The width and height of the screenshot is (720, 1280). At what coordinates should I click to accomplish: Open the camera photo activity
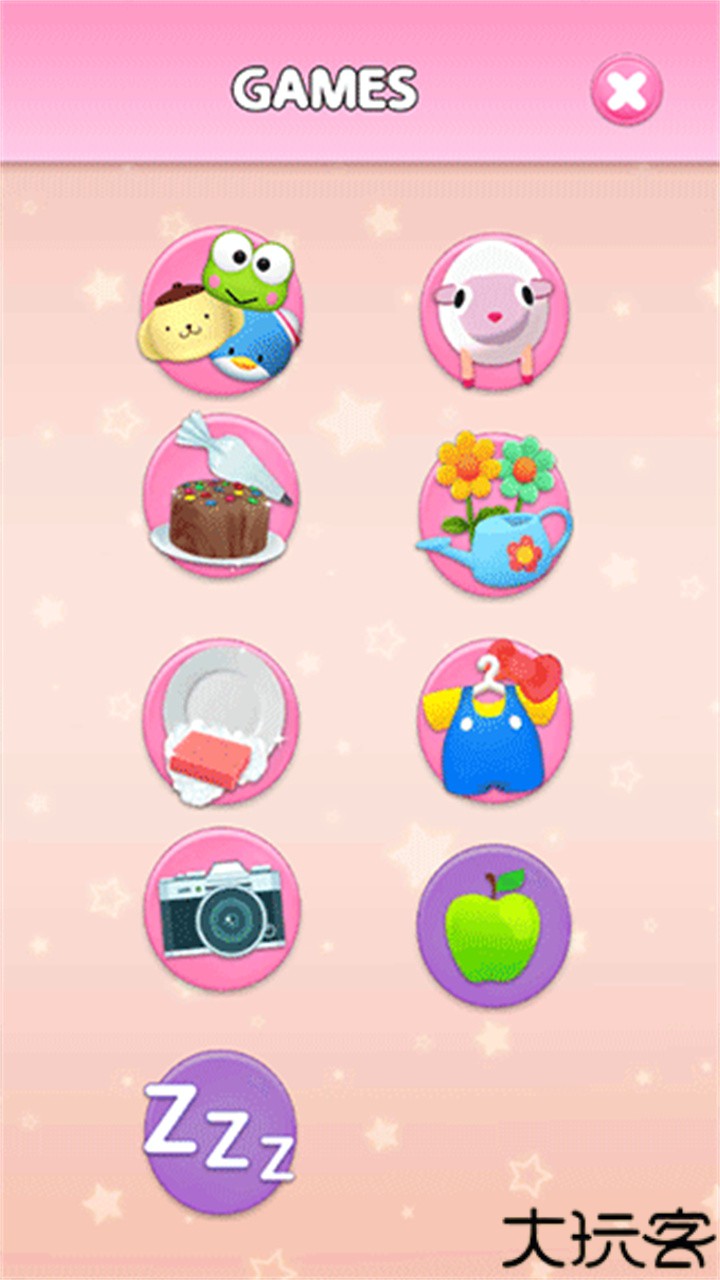(221, 909)
